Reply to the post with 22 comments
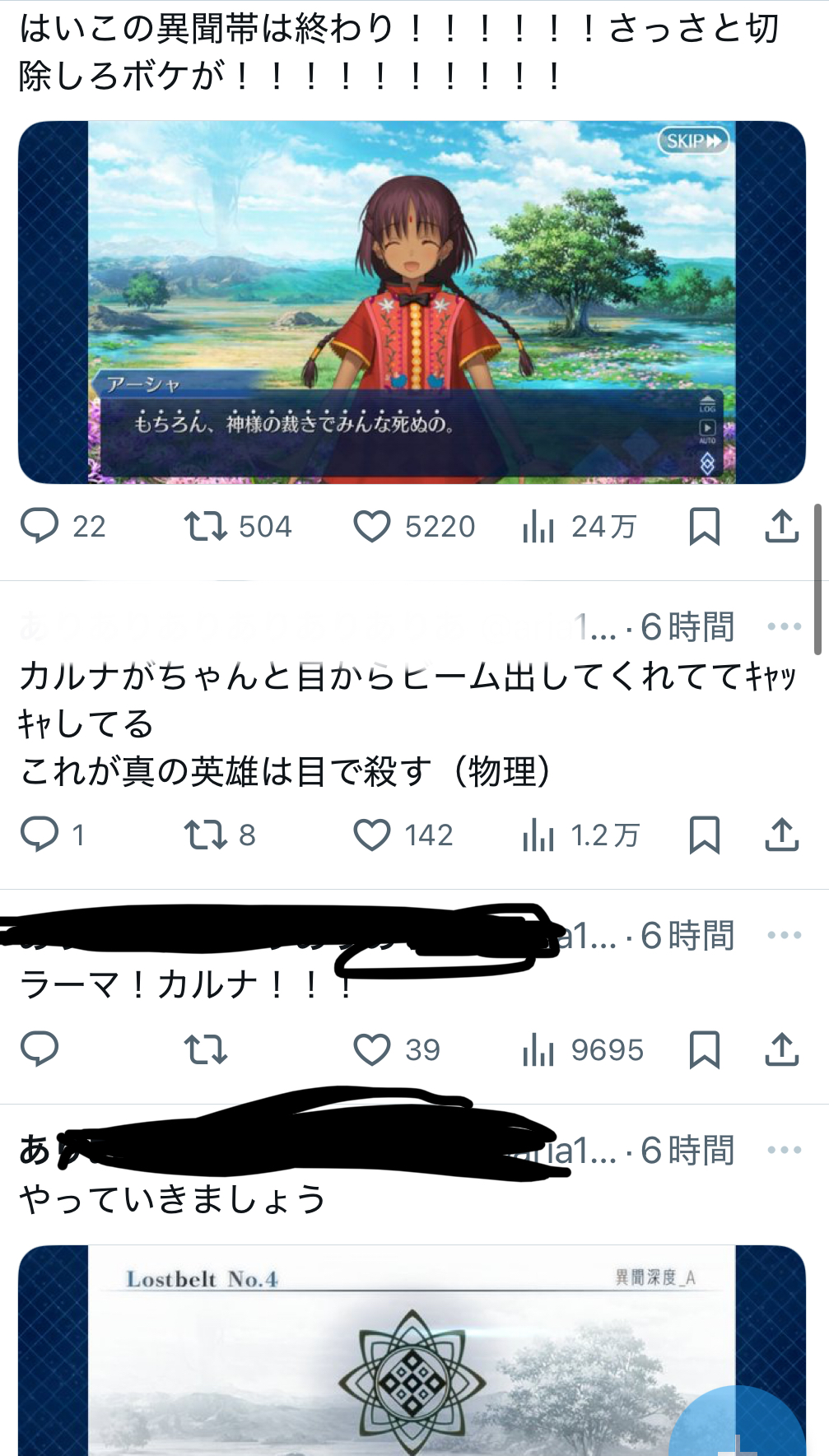 [40, 526]
